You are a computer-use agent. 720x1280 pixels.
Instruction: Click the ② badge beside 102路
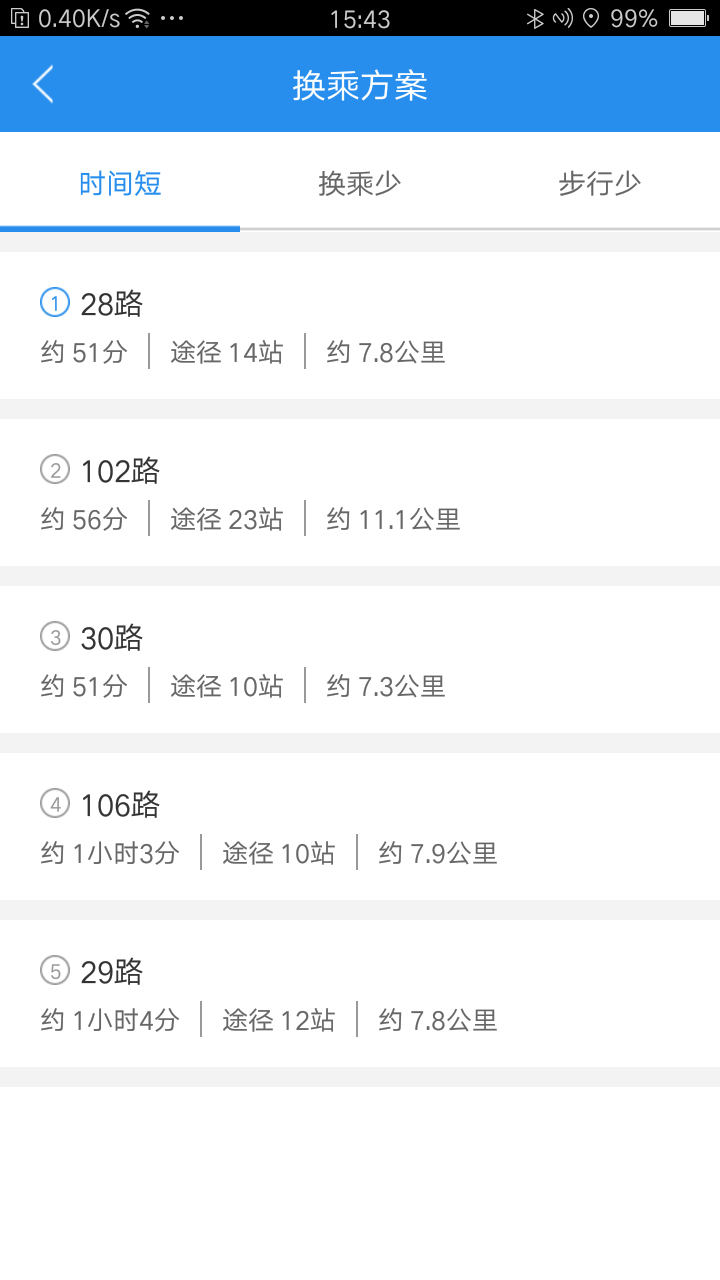click(x=55, y=469)
